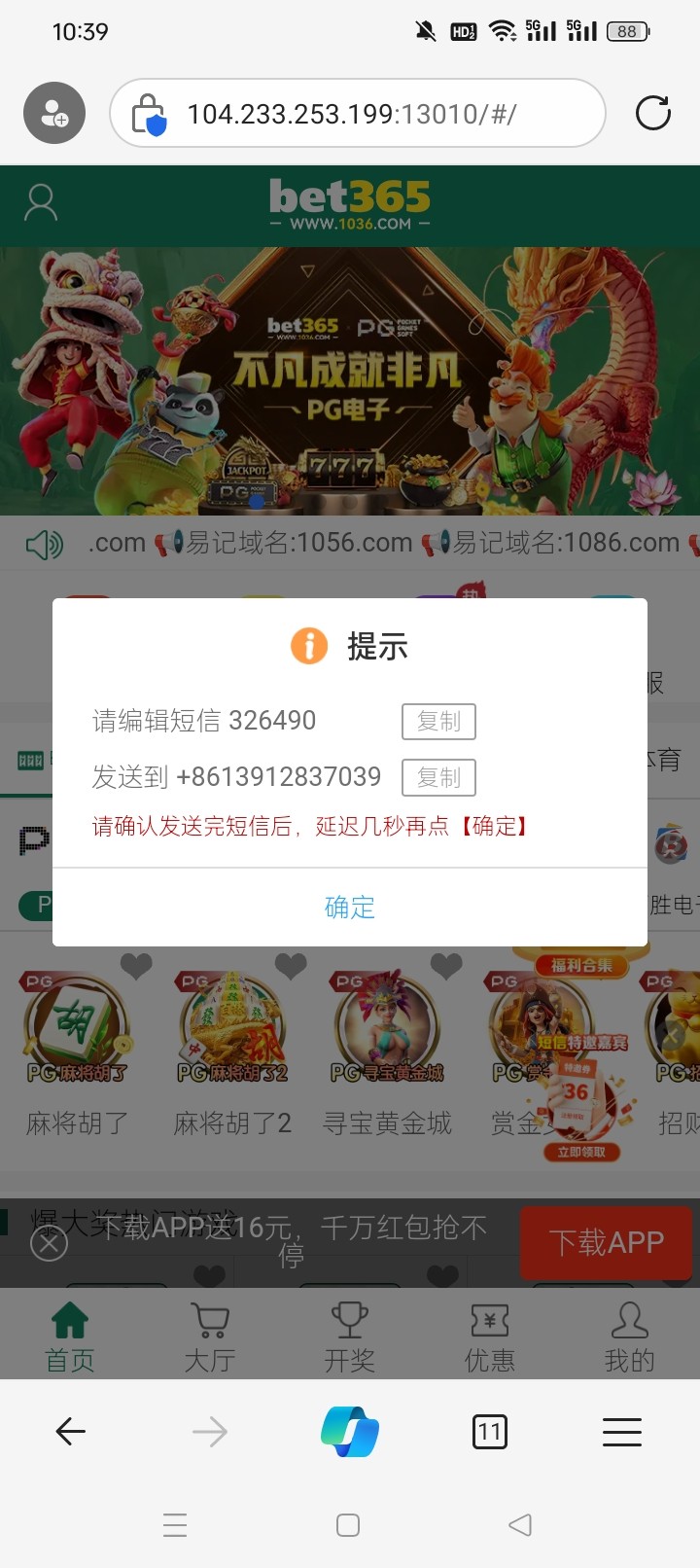
Task: Switch to the 大厅 tab
Action: point(210,1337)
